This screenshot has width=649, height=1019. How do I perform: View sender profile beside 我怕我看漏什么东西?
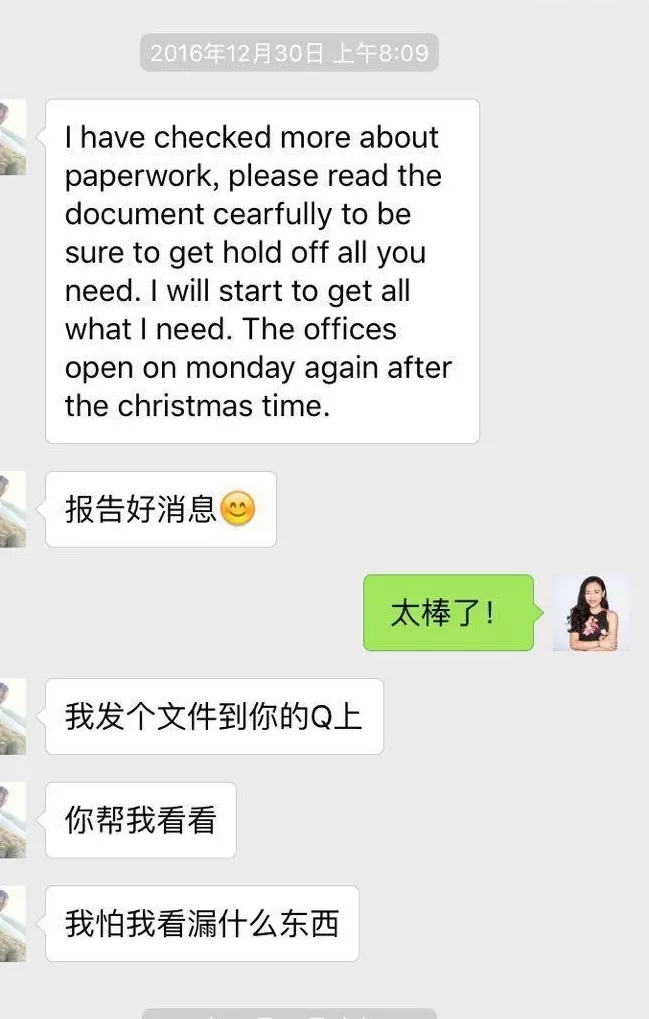tap(12, 924)
